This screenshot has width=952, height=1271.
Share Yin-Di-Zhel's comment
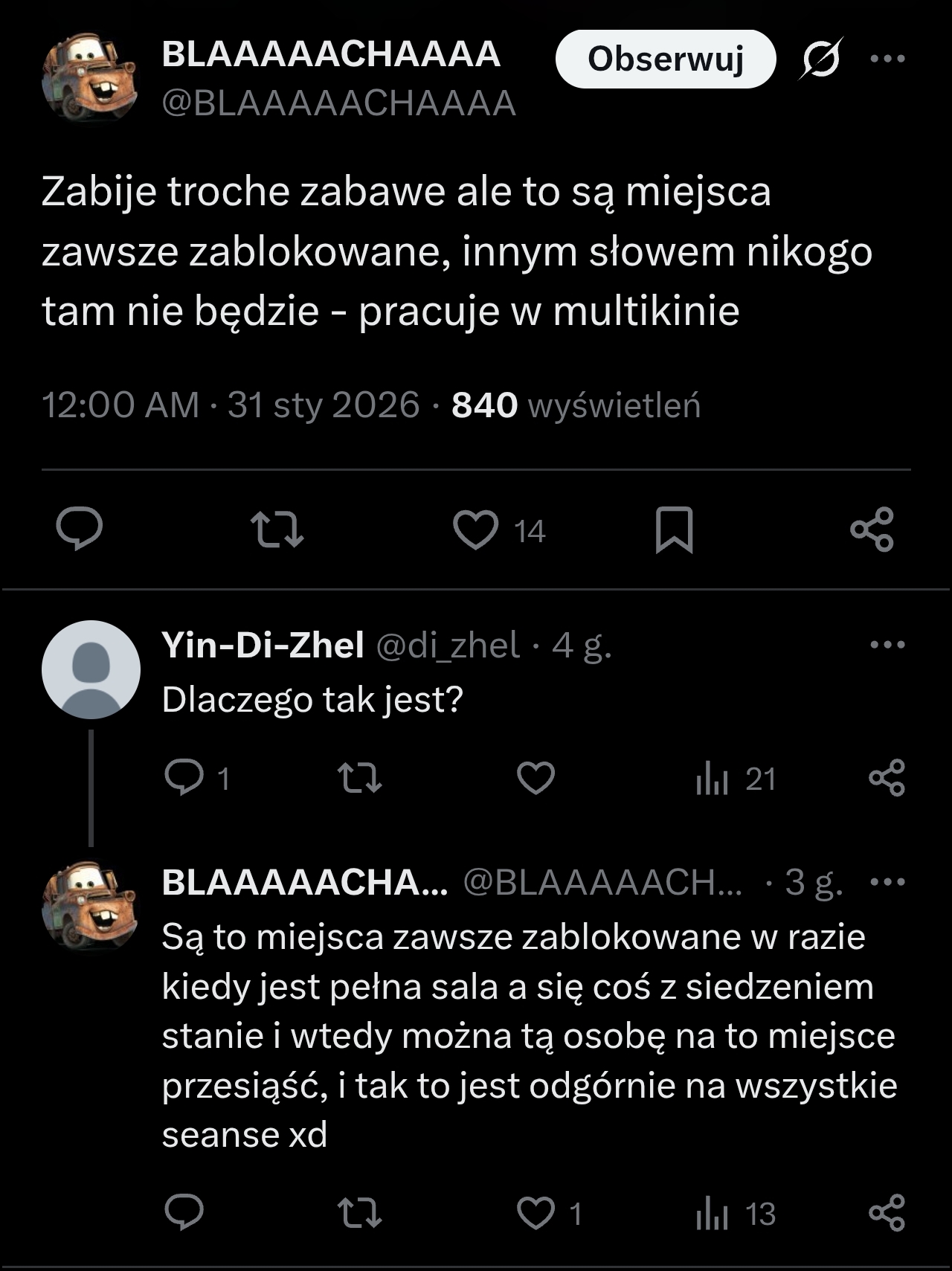pyautogui.click(x=887, y=778)
